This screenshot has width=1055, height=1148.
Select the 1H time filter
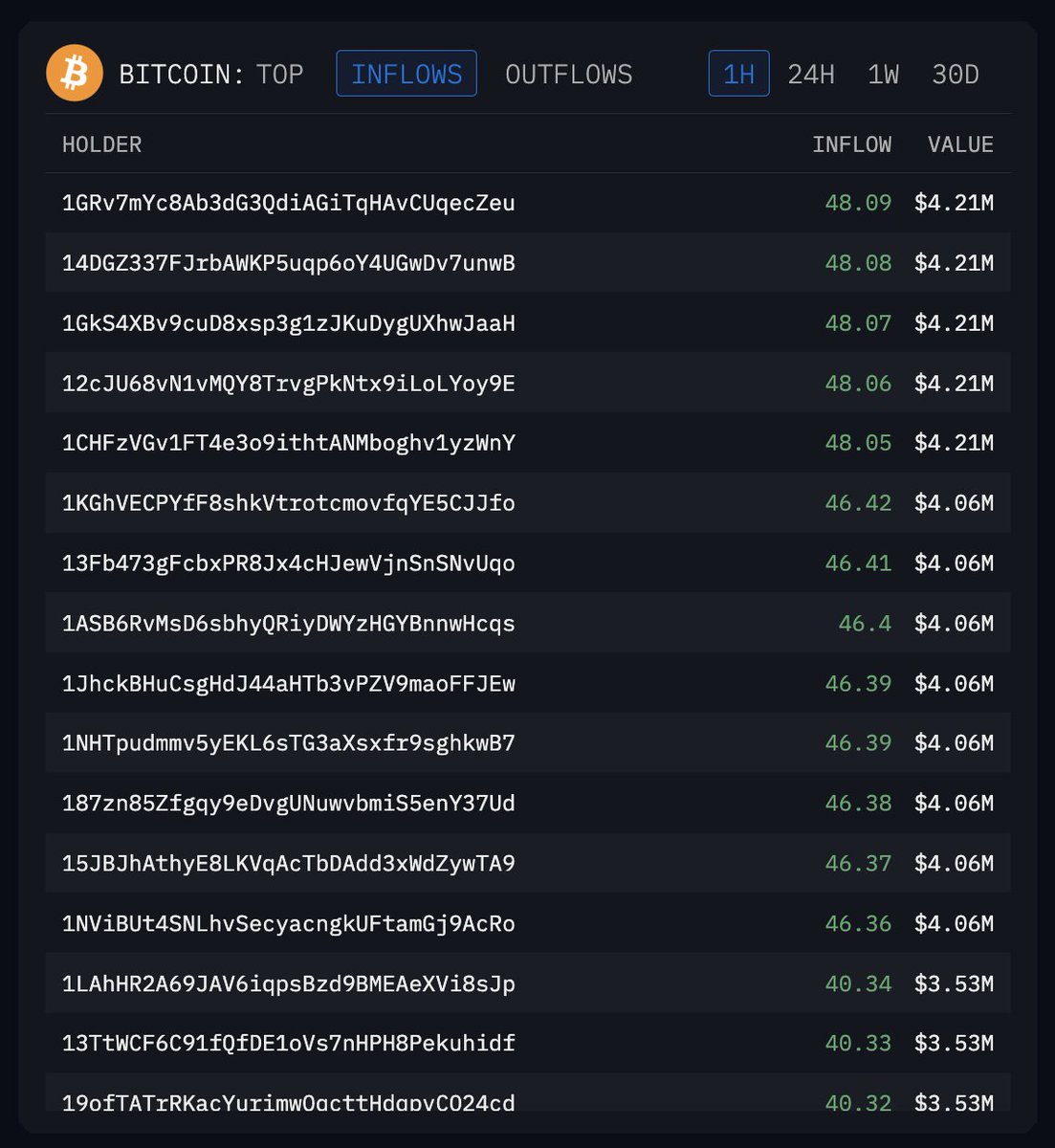[736, 74]
